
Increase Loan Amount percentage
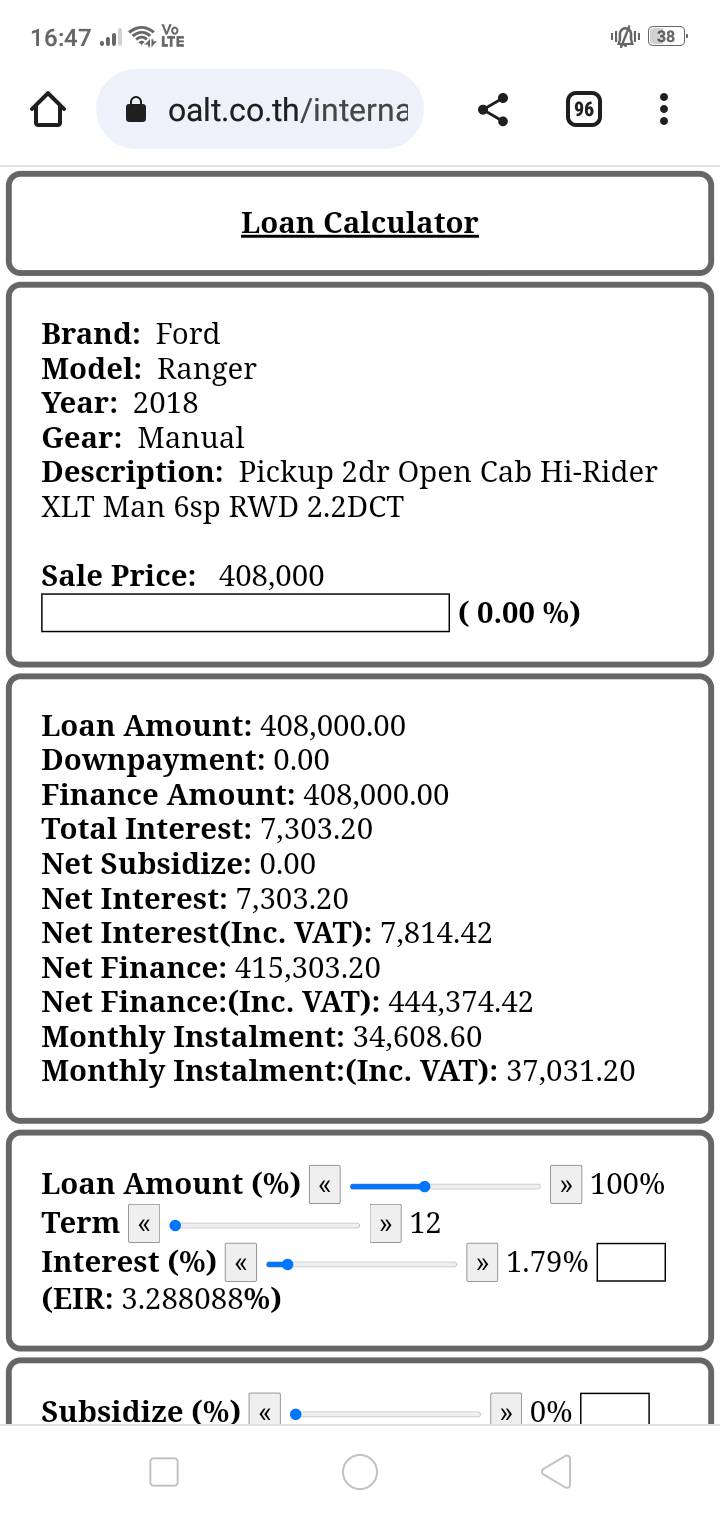tap(565, 1186)
